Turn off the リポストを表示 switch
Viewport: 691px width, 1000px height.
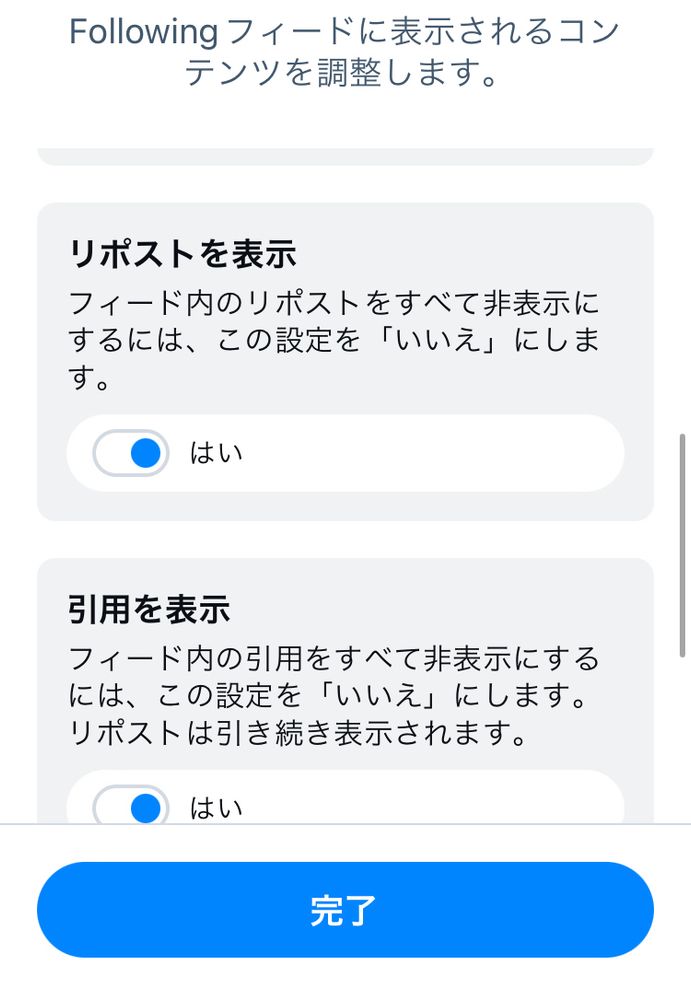(x=131, y=453)
